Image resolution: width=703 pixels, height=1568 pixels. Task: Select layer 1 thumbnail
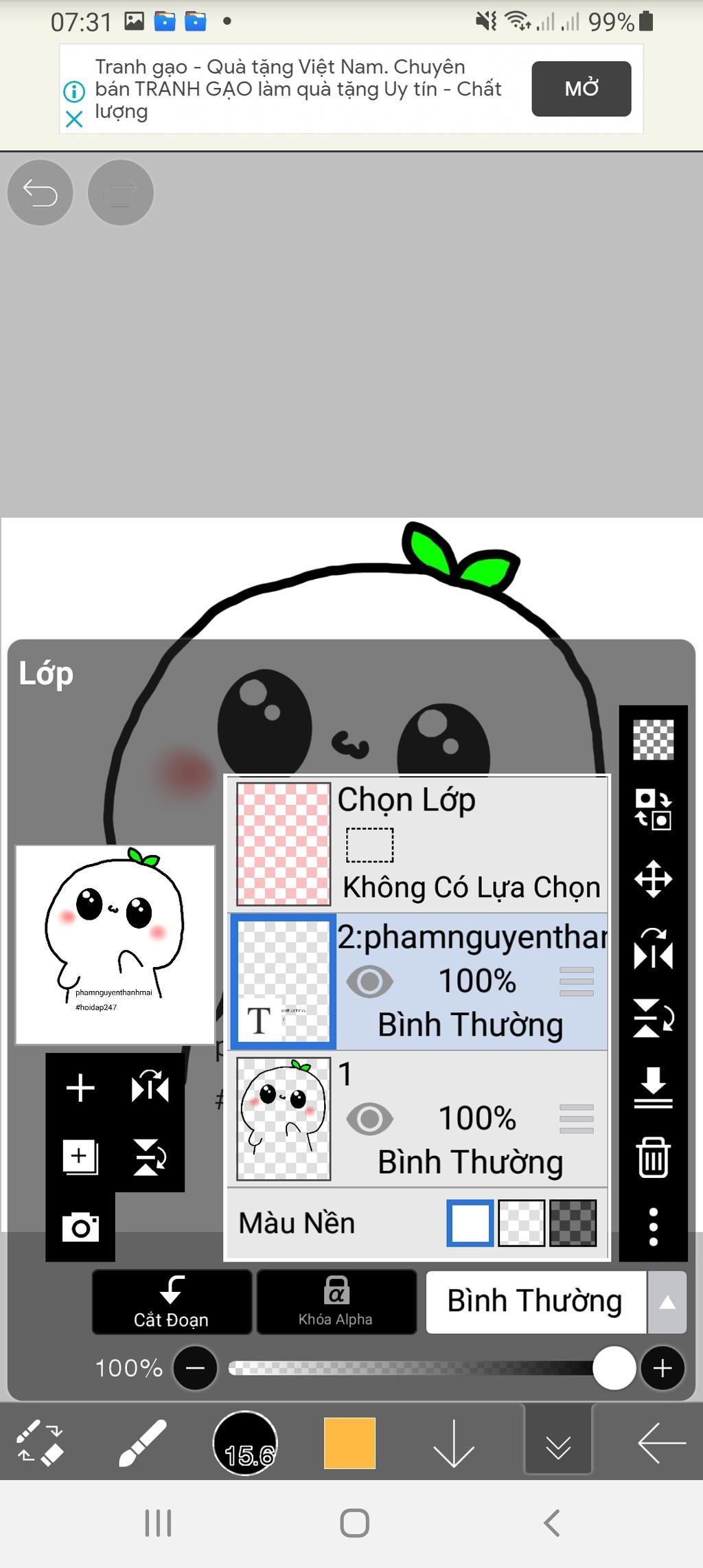284,1119
